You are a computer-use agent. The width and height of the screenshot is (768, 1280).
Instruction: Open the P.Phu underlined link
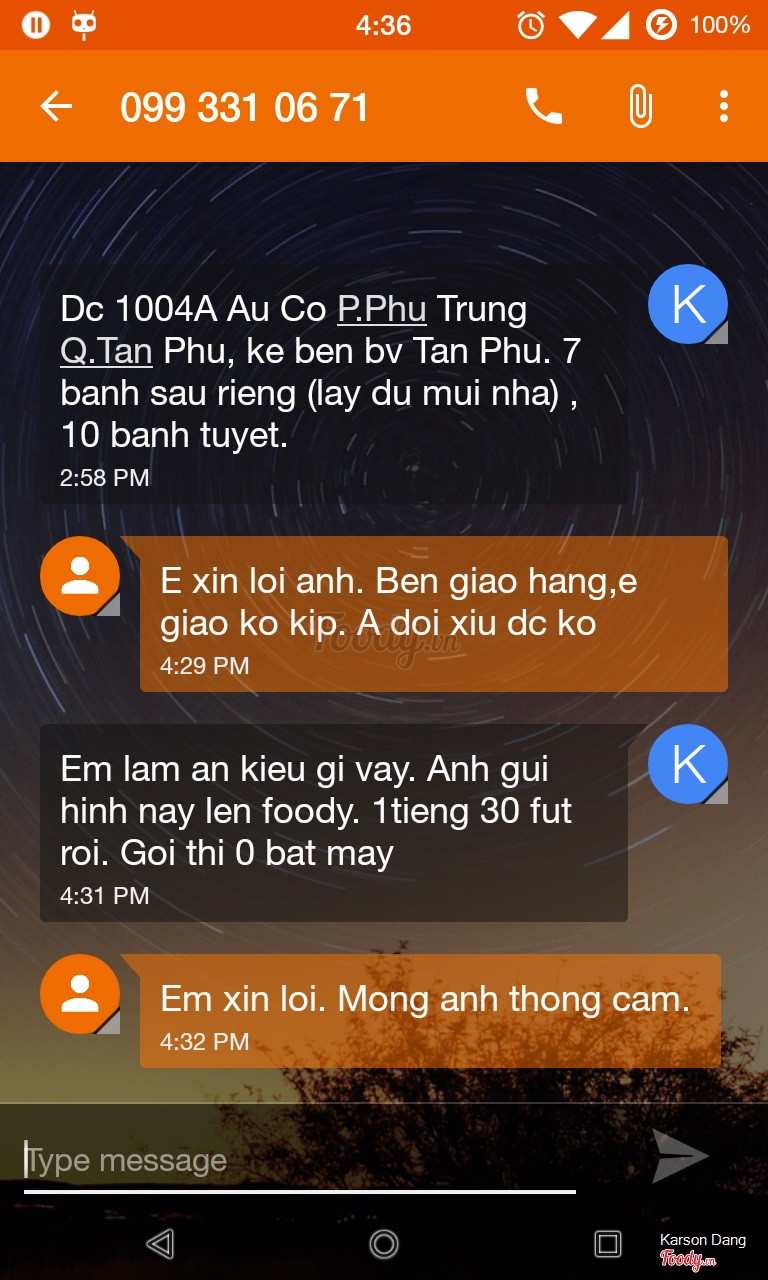[x=382, y=309]
